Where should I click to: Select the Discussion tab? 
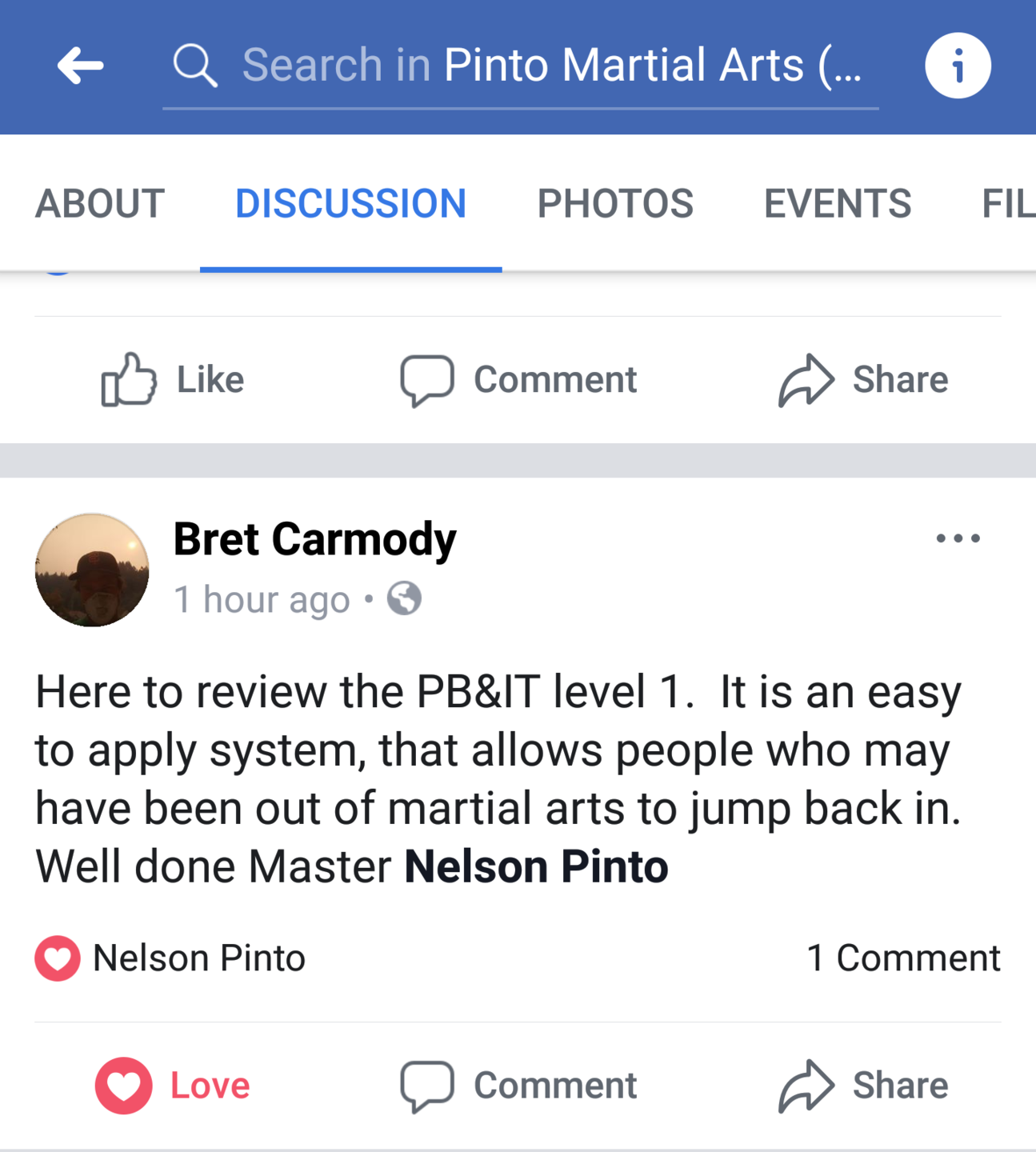click(350, 203)
